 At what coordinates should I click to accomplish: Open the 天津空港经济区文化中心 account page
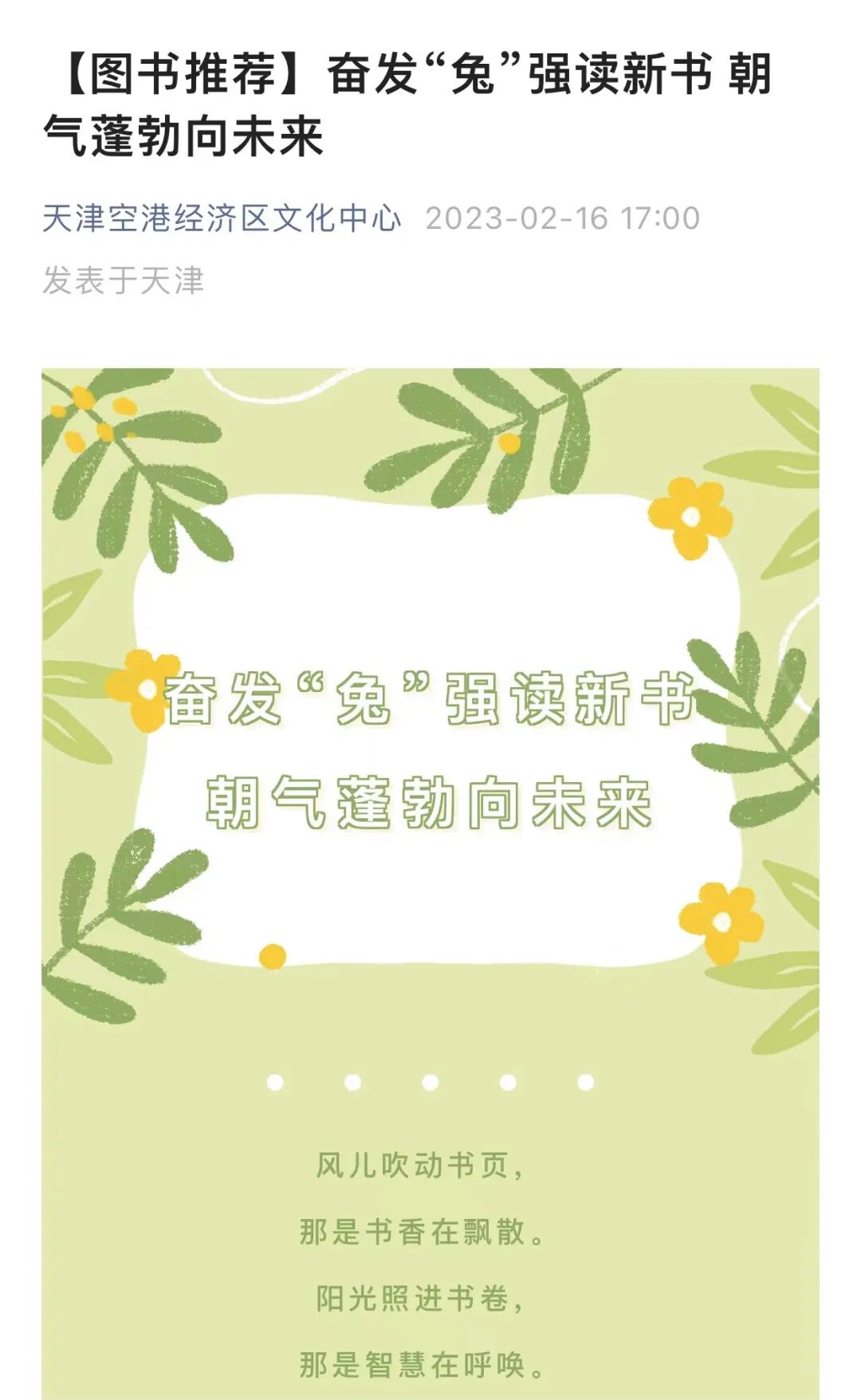[x=221, y=218]
